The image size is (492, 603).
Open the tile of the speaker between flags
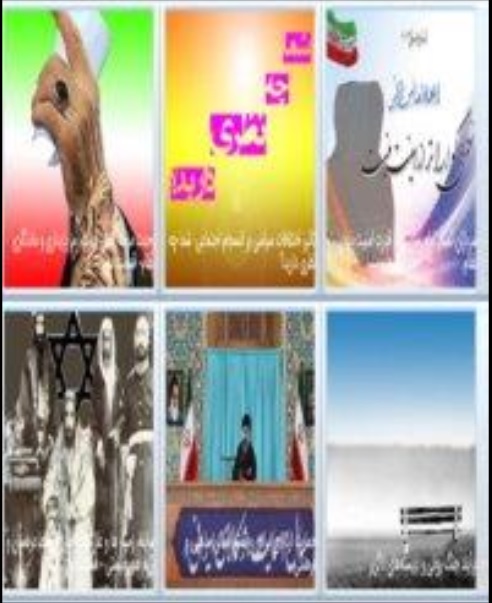(240, 450)
